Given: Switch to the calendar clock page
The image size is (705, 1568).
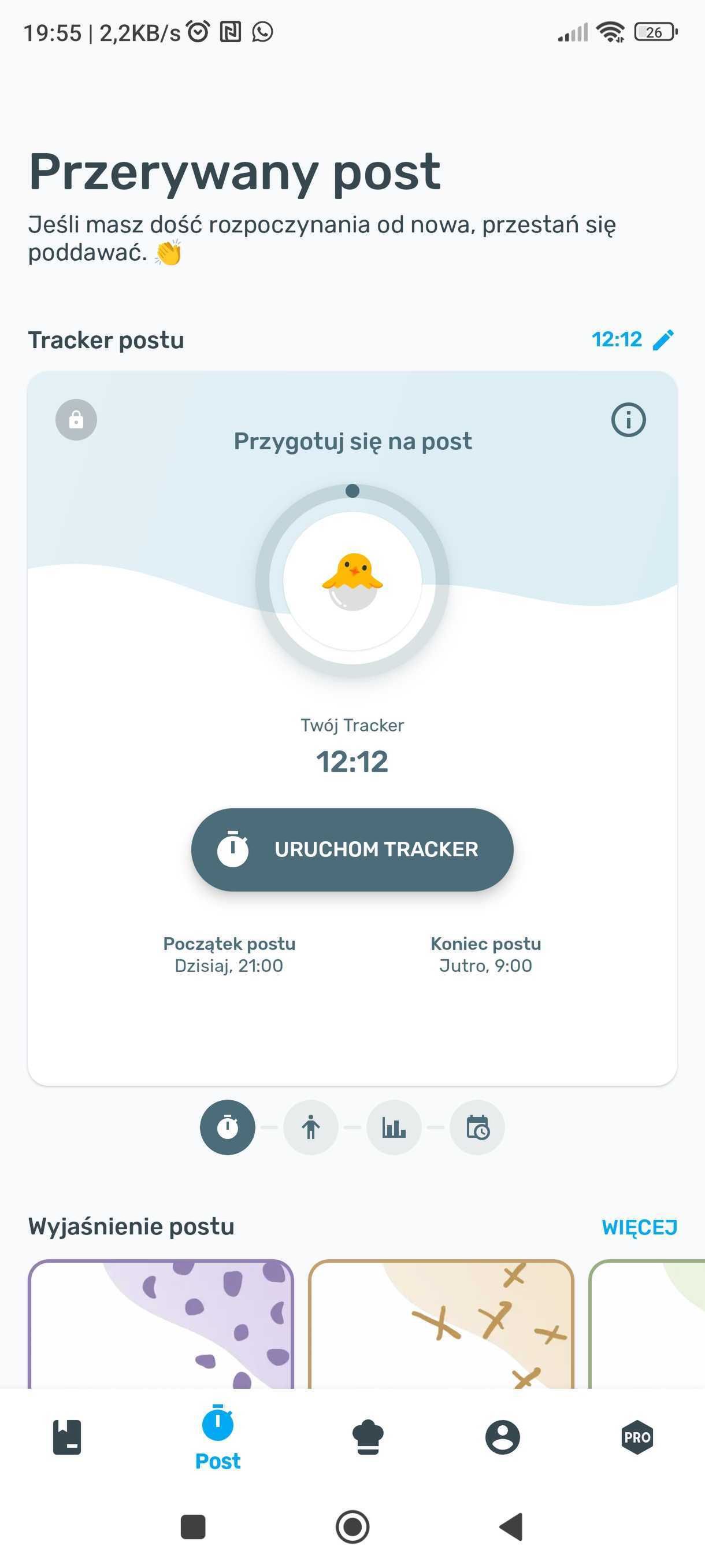Looking at the screenshot, I should (477, 1127).
